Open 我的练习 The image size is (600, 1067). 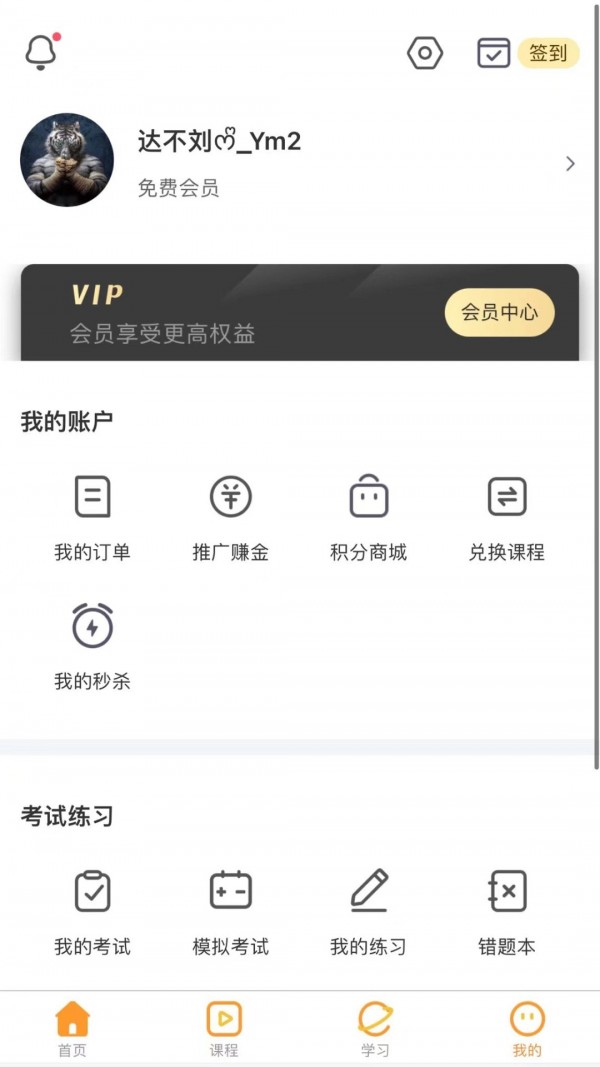368,911
